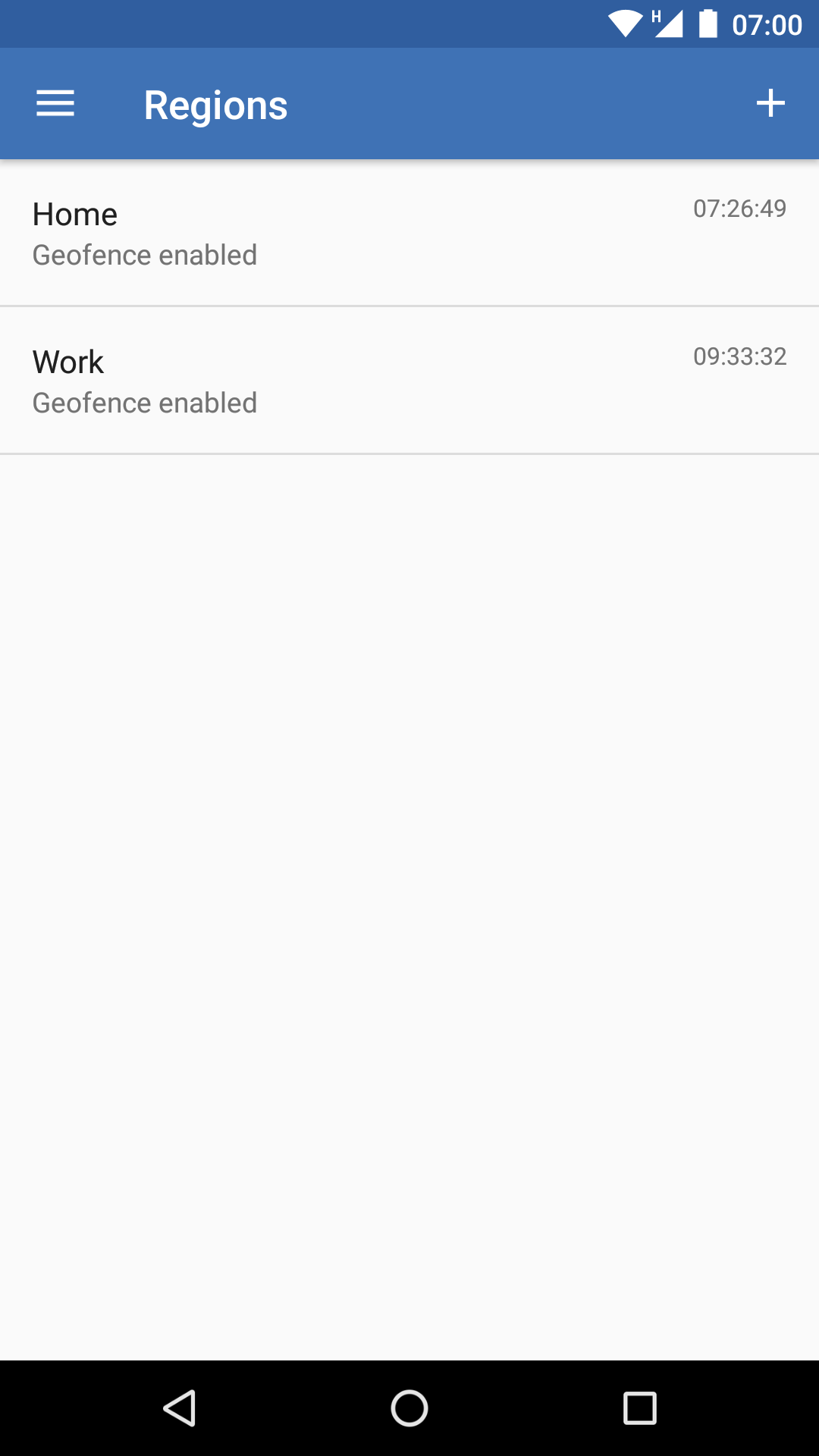Image resolution: width=819 pixels, height=1456 pixels.
Task: Return to the device home screen
Action: pyautogui.click(x=409, y=1408)
